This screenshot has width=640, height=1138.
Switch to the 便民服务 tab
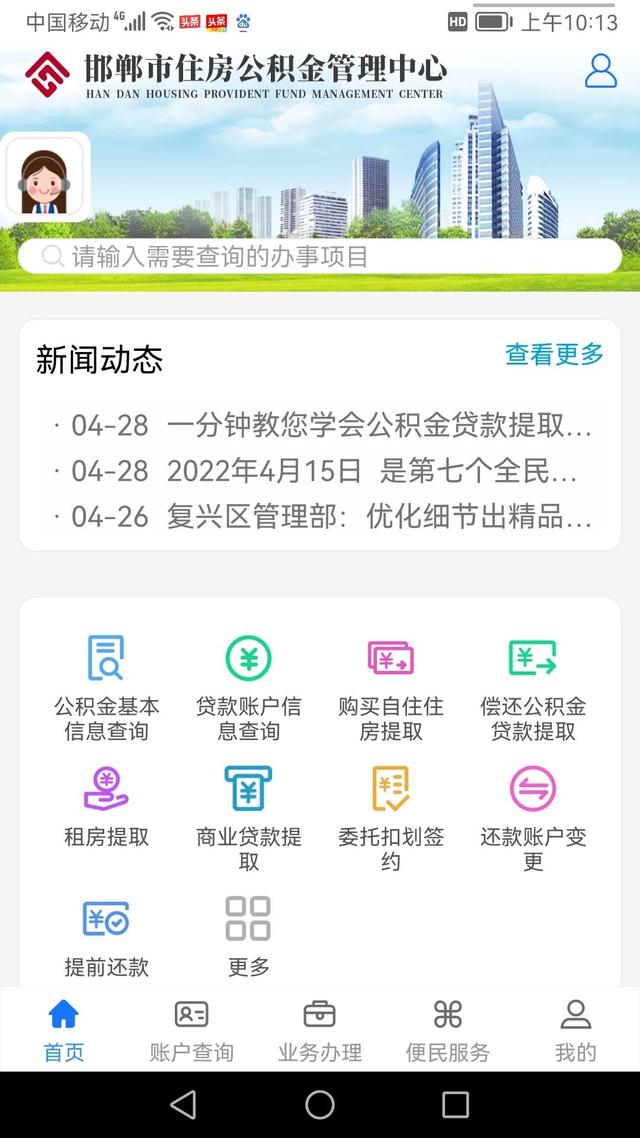click(x=448, y=1031)
